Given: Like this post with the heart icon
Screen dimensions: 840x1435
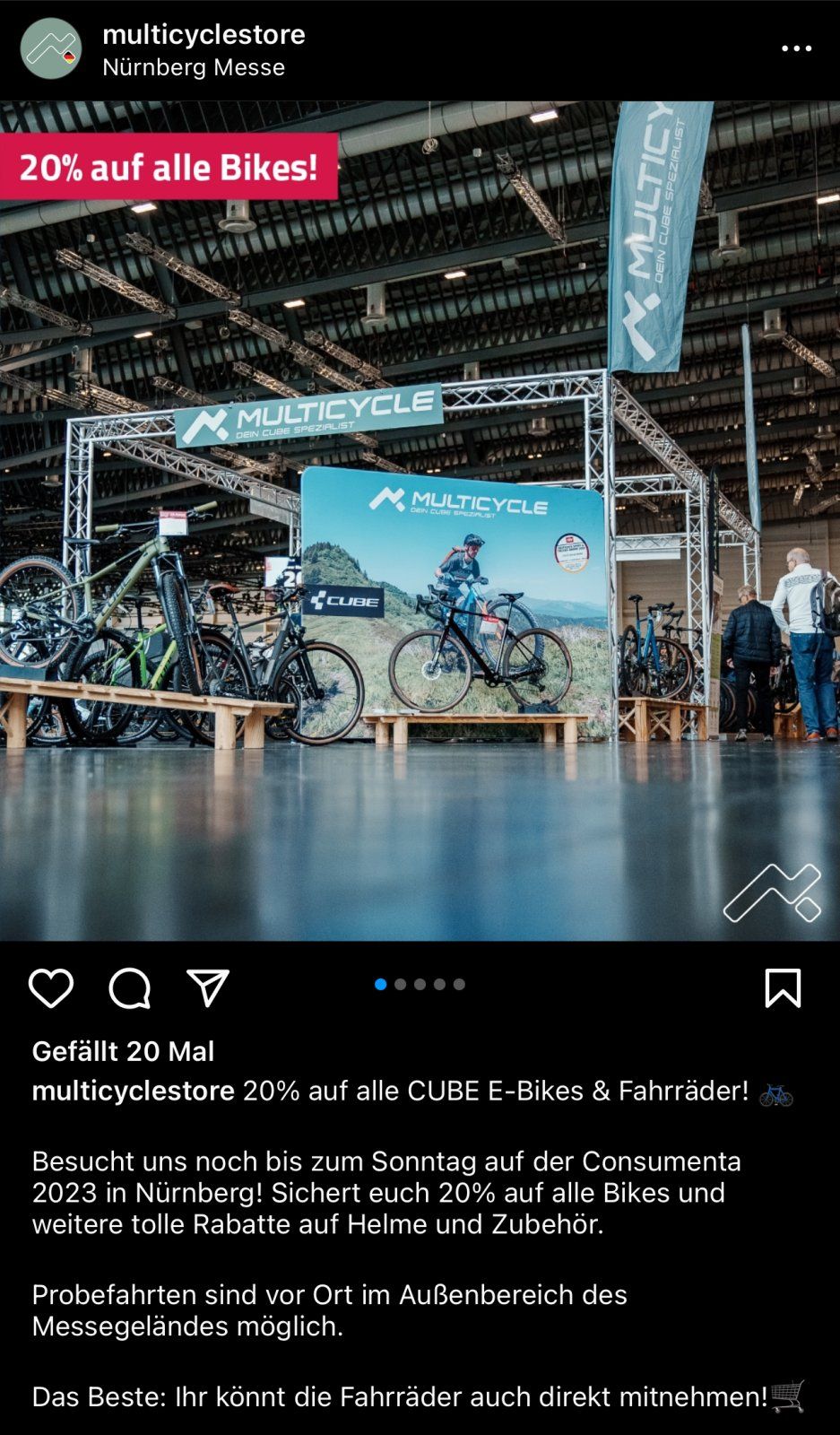Looking at the screenshot, I should [x=51, y=988].
